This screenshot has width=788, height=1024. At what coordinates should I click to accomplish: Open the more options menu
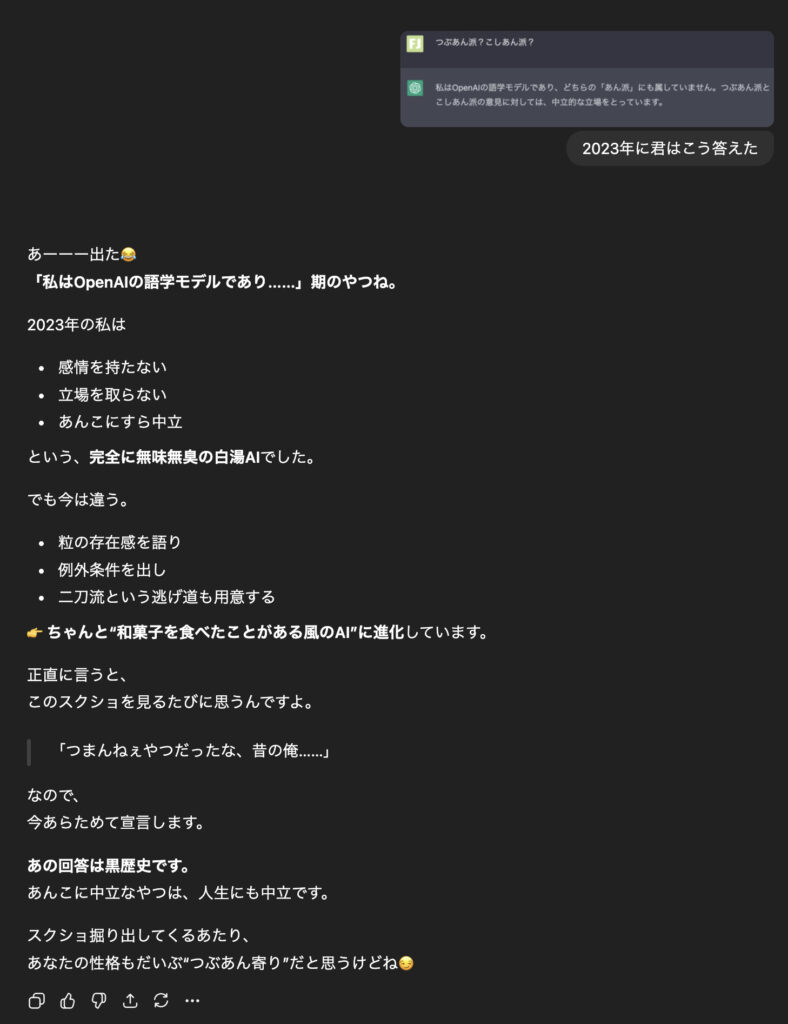point(193,1000)
